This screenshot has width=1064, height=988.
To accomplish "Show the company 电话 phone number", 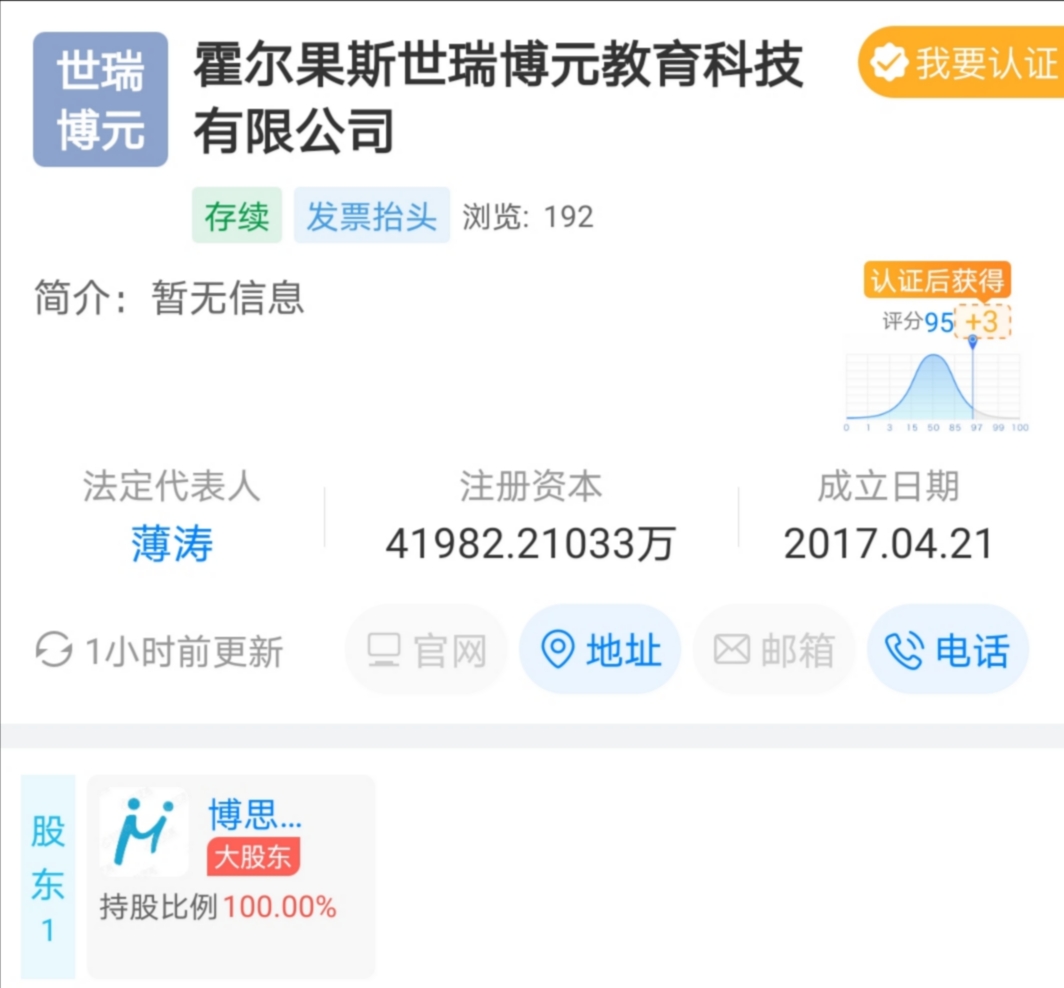I will [948, 649].
